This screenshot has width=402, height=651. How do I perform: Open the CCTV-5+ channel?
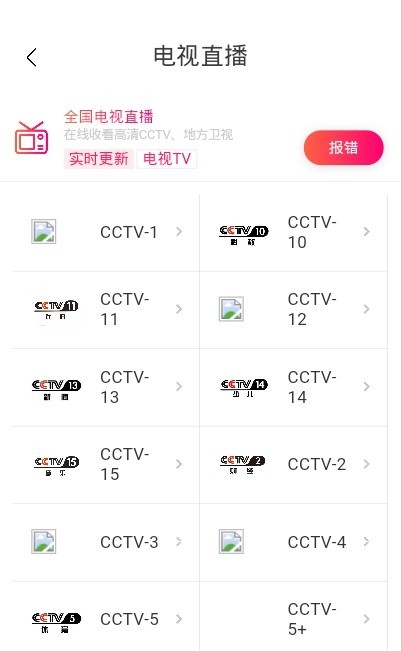point(294,619)
